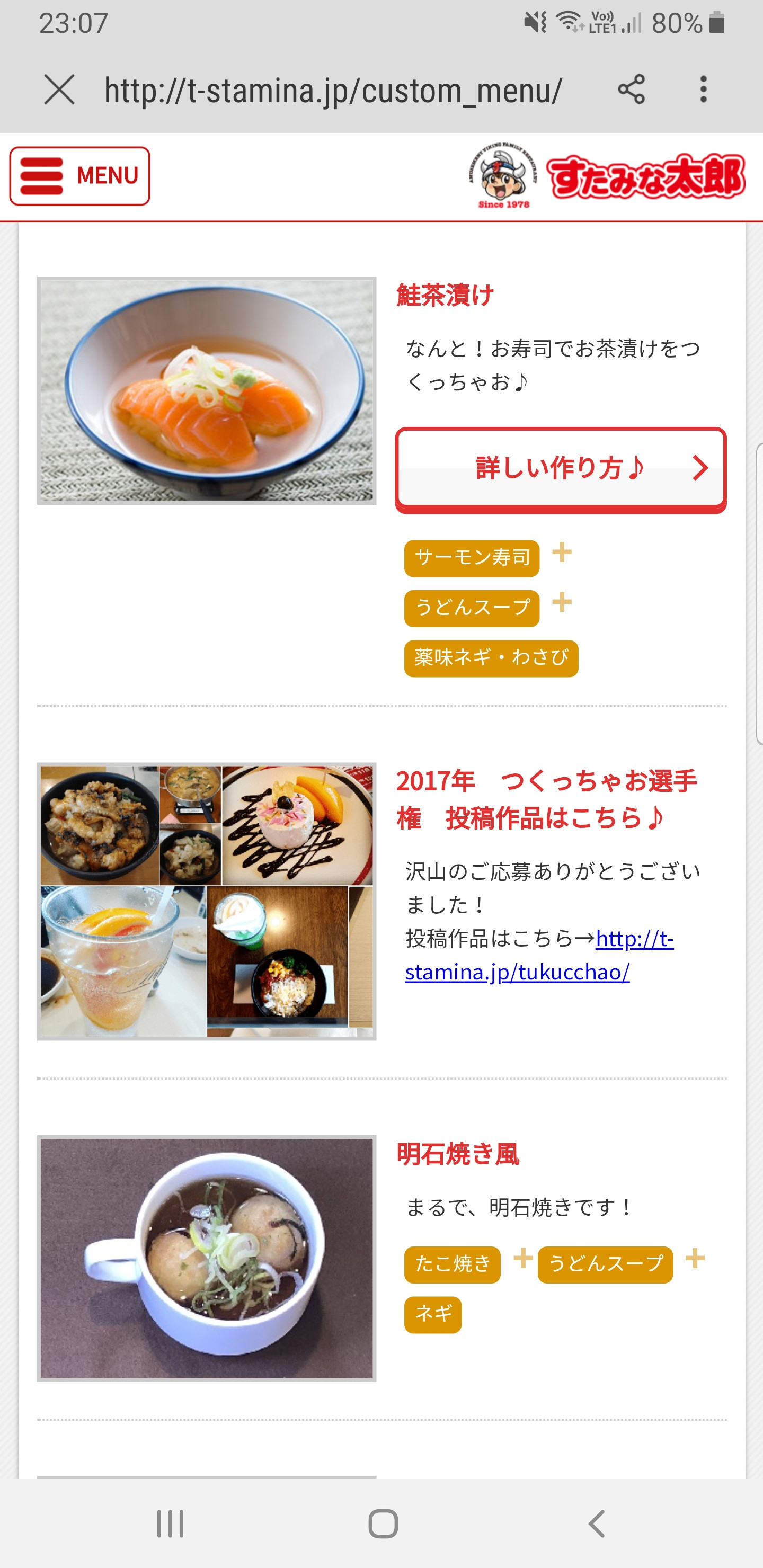The width and height of the screenshot is (763, 1568).
Task: Open the red MENU drawer button
Action: (80, 176)
